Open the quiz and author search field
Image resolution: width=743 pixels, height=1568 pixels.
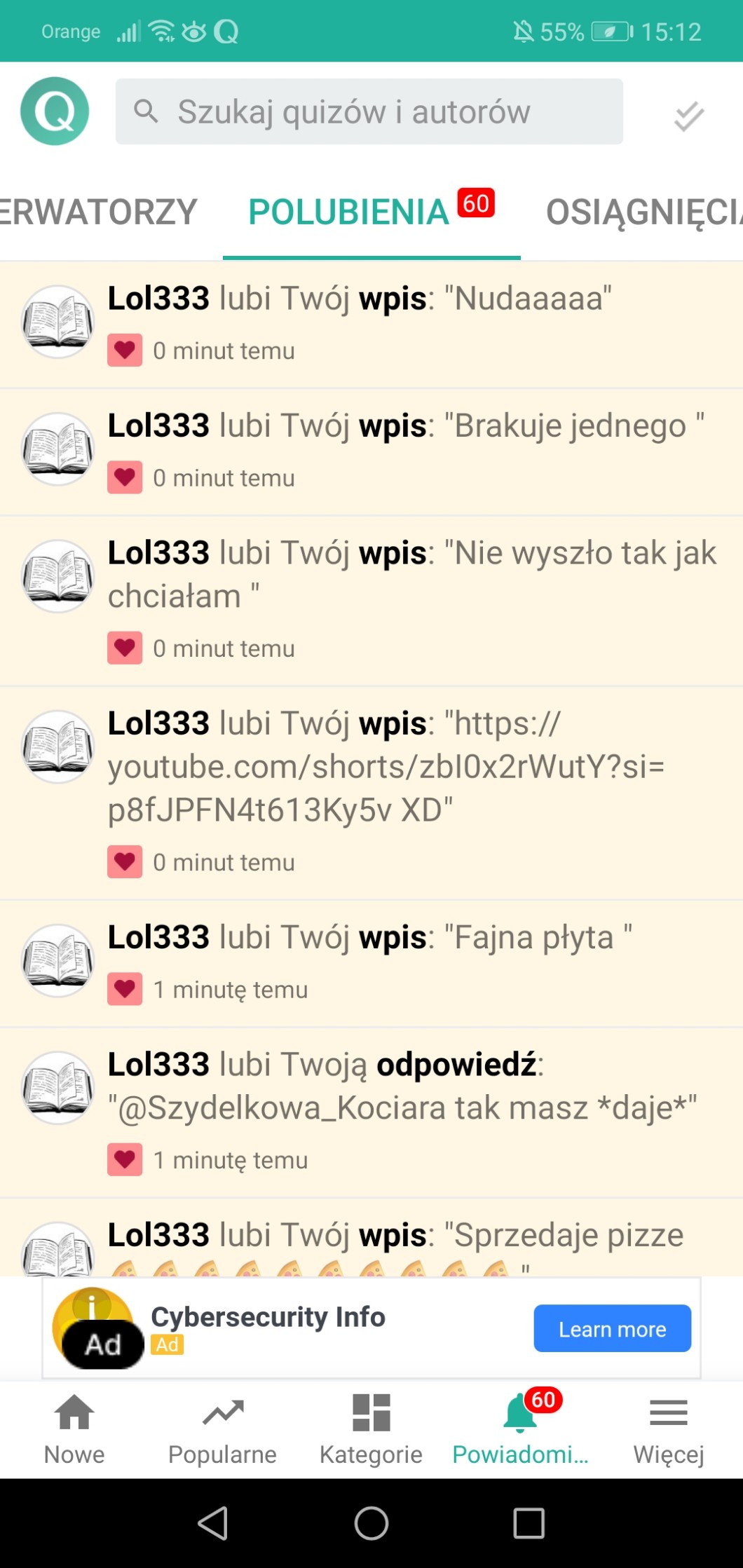[x=369, y=111]
